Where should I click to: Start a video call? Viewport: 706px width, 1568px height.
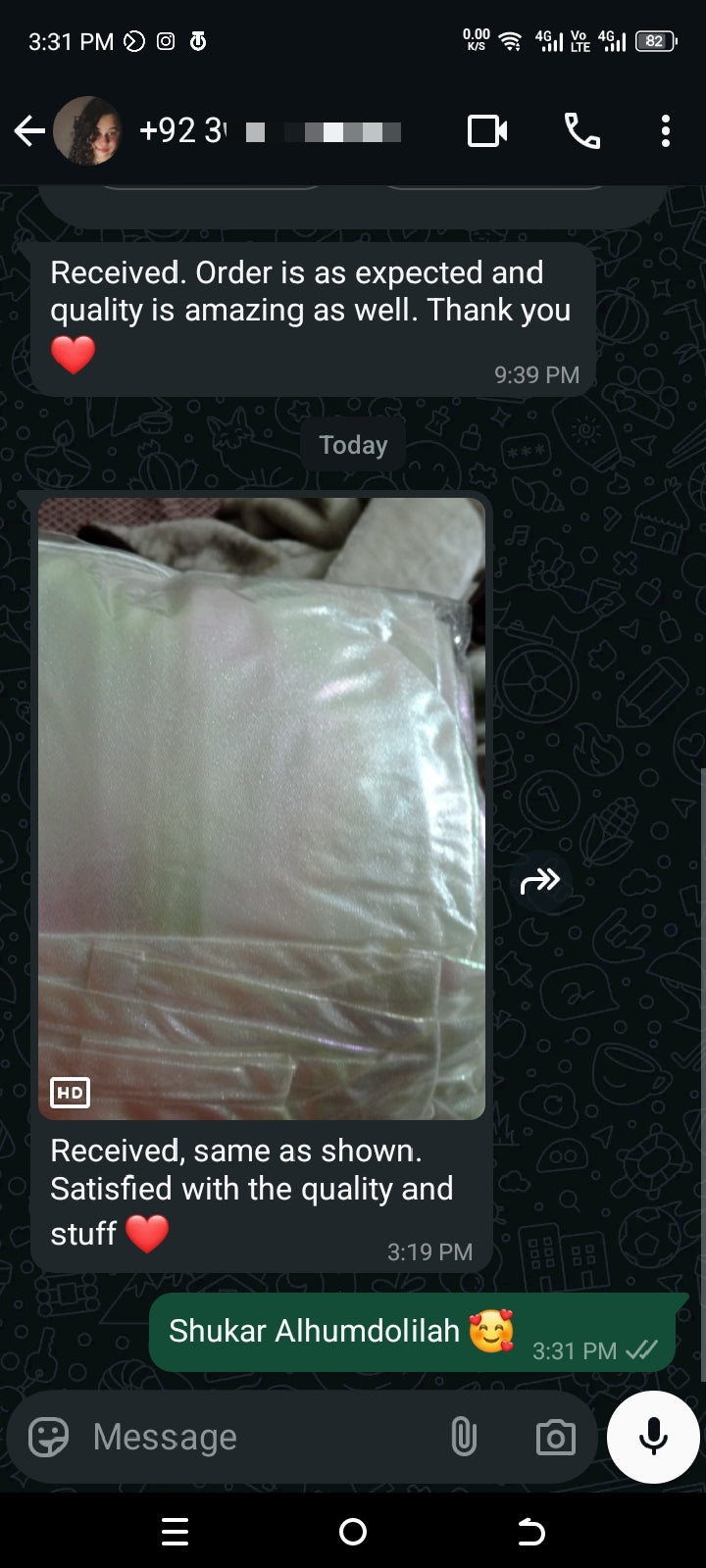[487, 130]
